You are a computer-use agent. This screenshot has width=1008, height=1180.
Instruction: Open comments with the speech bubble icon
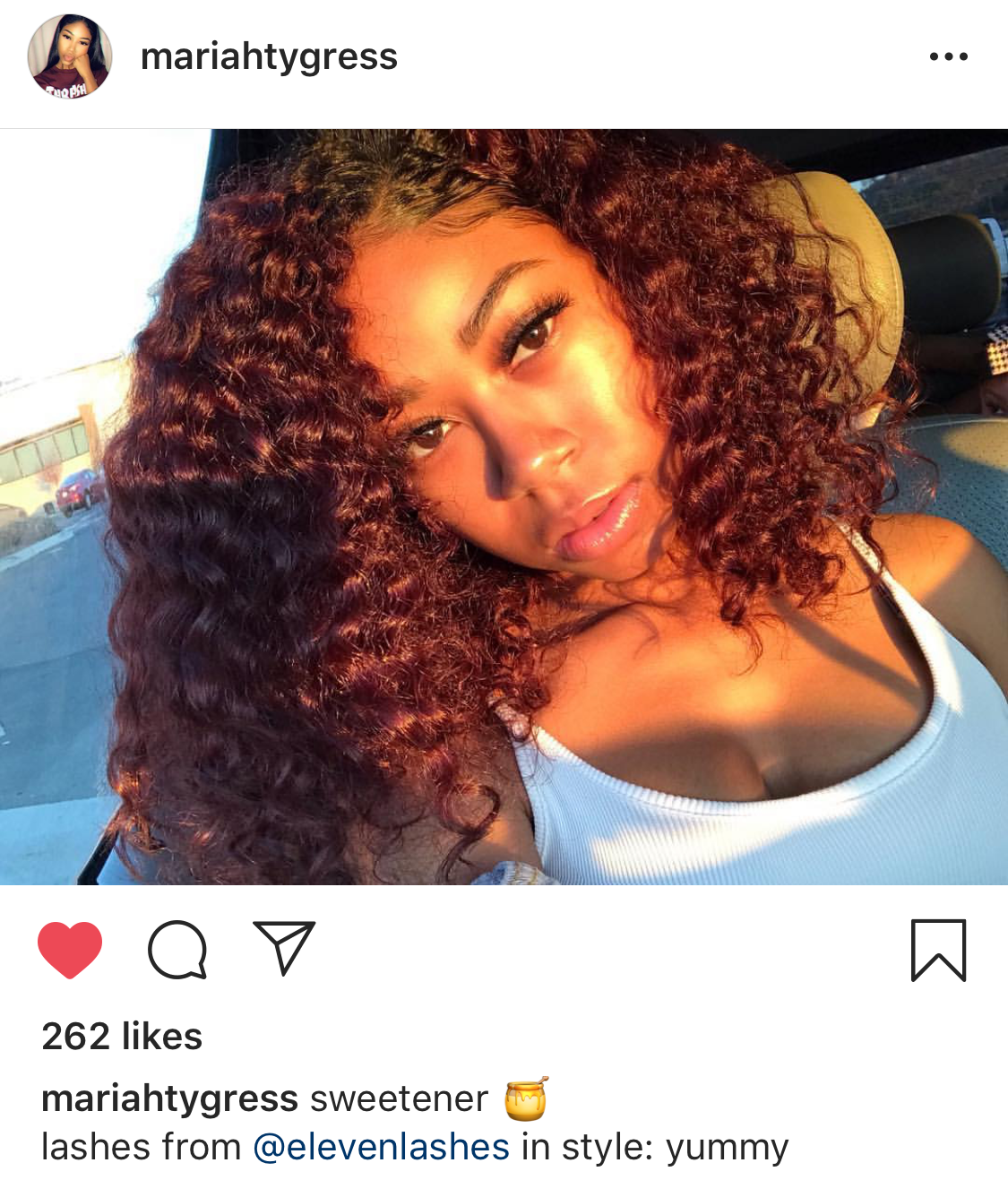click(177, 949)
